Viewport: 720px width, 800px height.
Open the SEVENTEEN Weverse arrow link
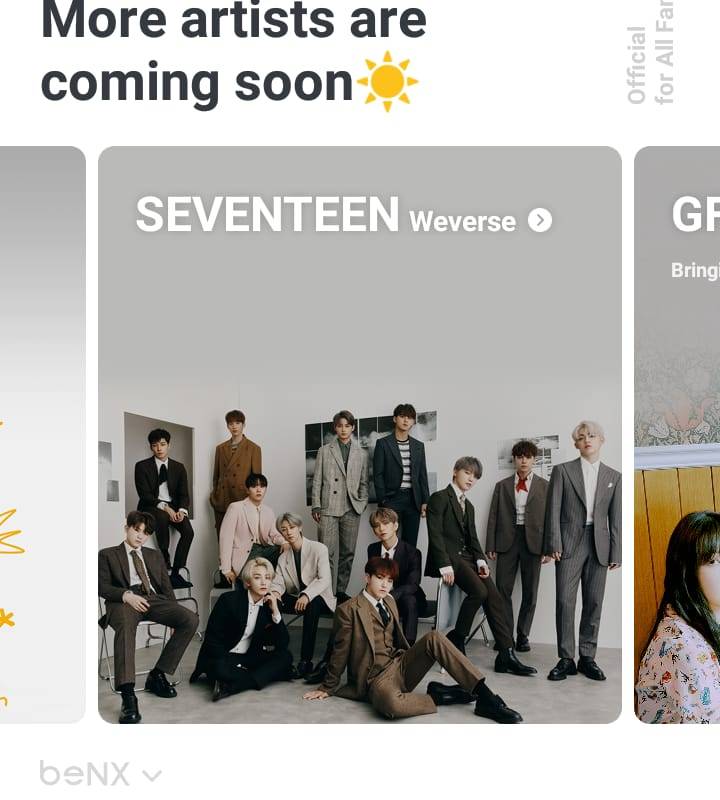[540, 220]
